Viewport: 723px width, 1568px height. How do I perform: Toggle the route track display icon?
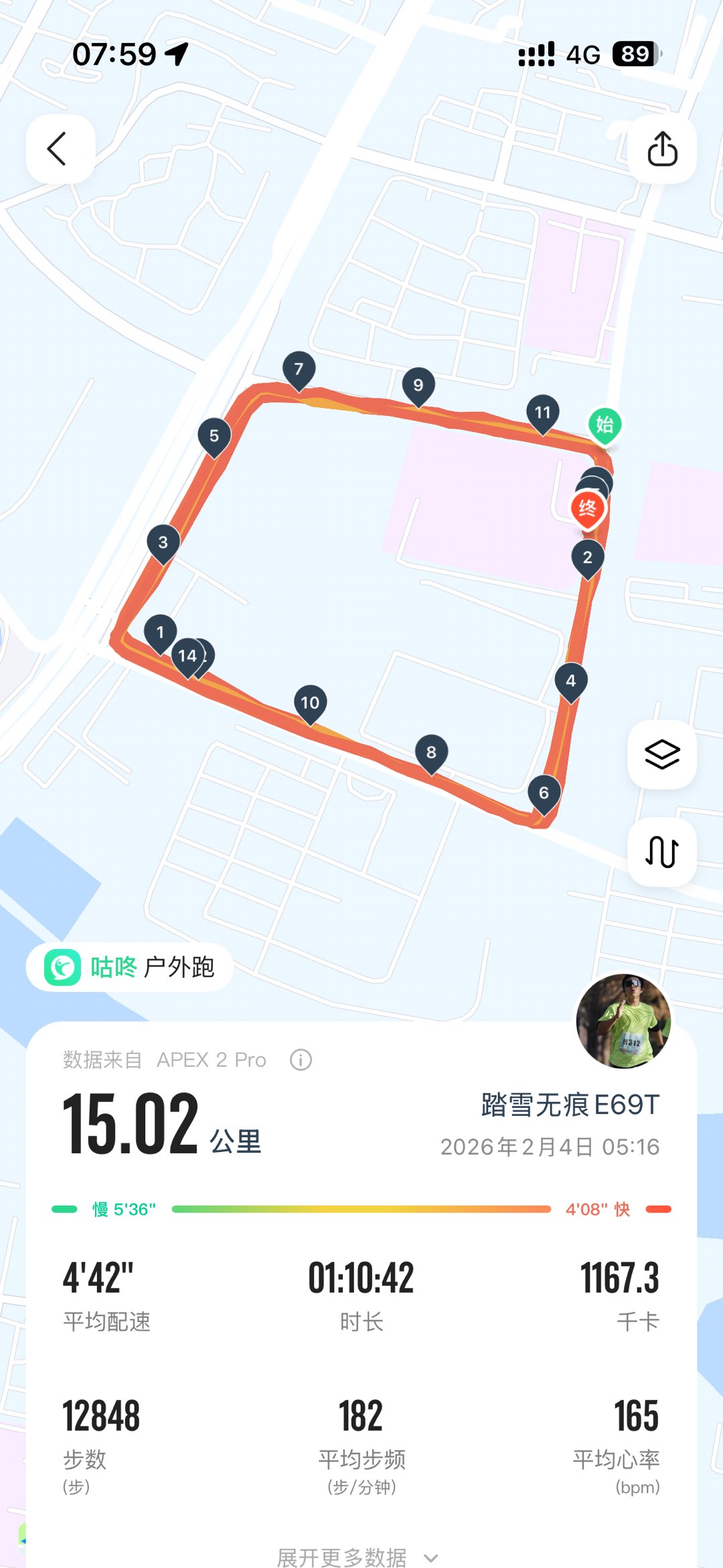pos(661,852)
